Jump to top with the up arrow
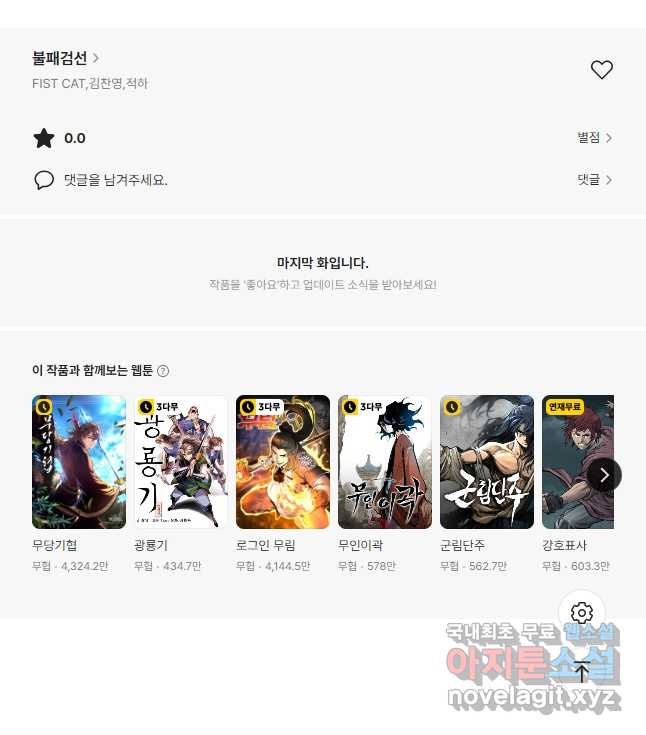The height and width of the screenshot is (735, 646). pos(582,673)
